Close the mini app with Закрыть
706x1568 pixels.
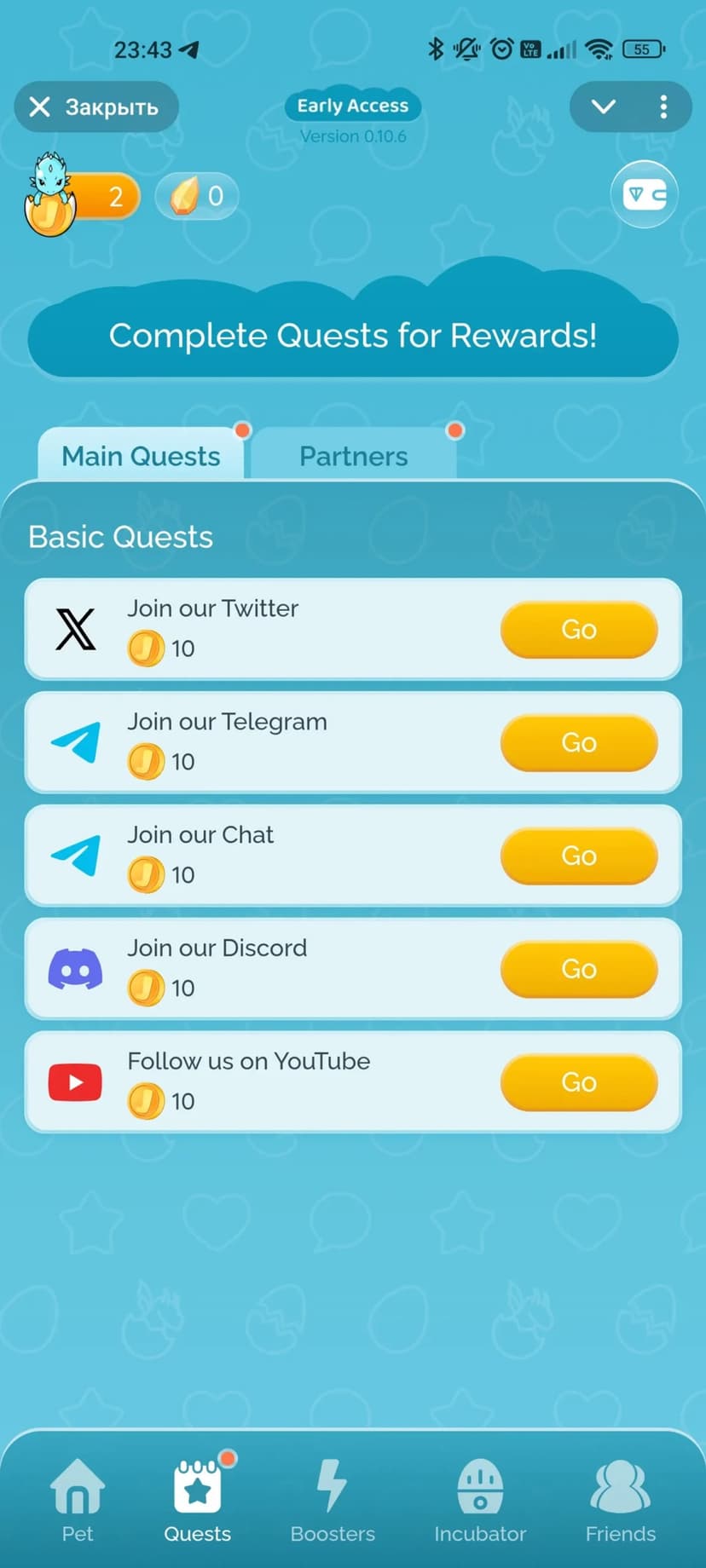(95, 107)
